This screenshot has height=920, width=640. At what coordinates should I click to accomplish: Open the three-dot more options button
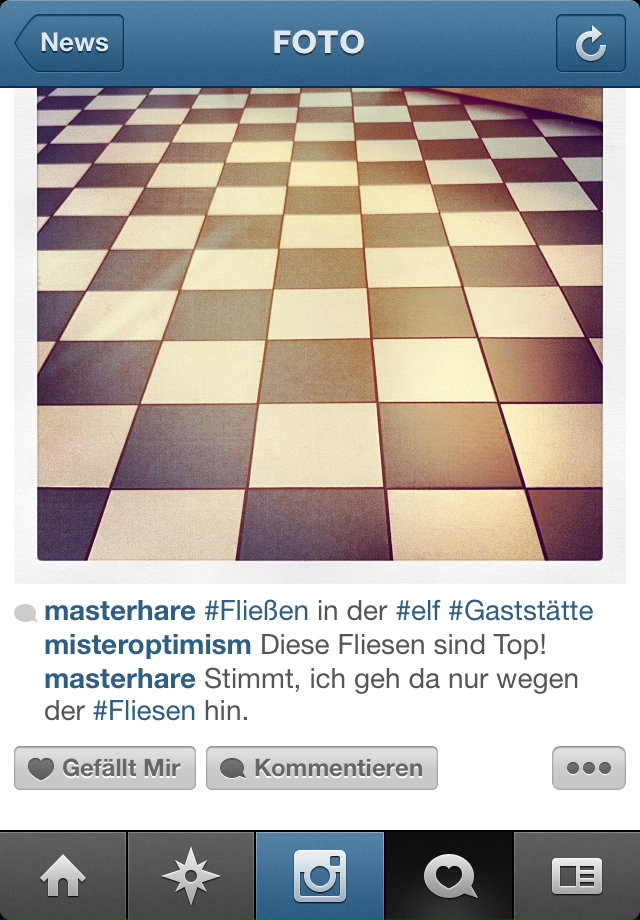point(588,768)
